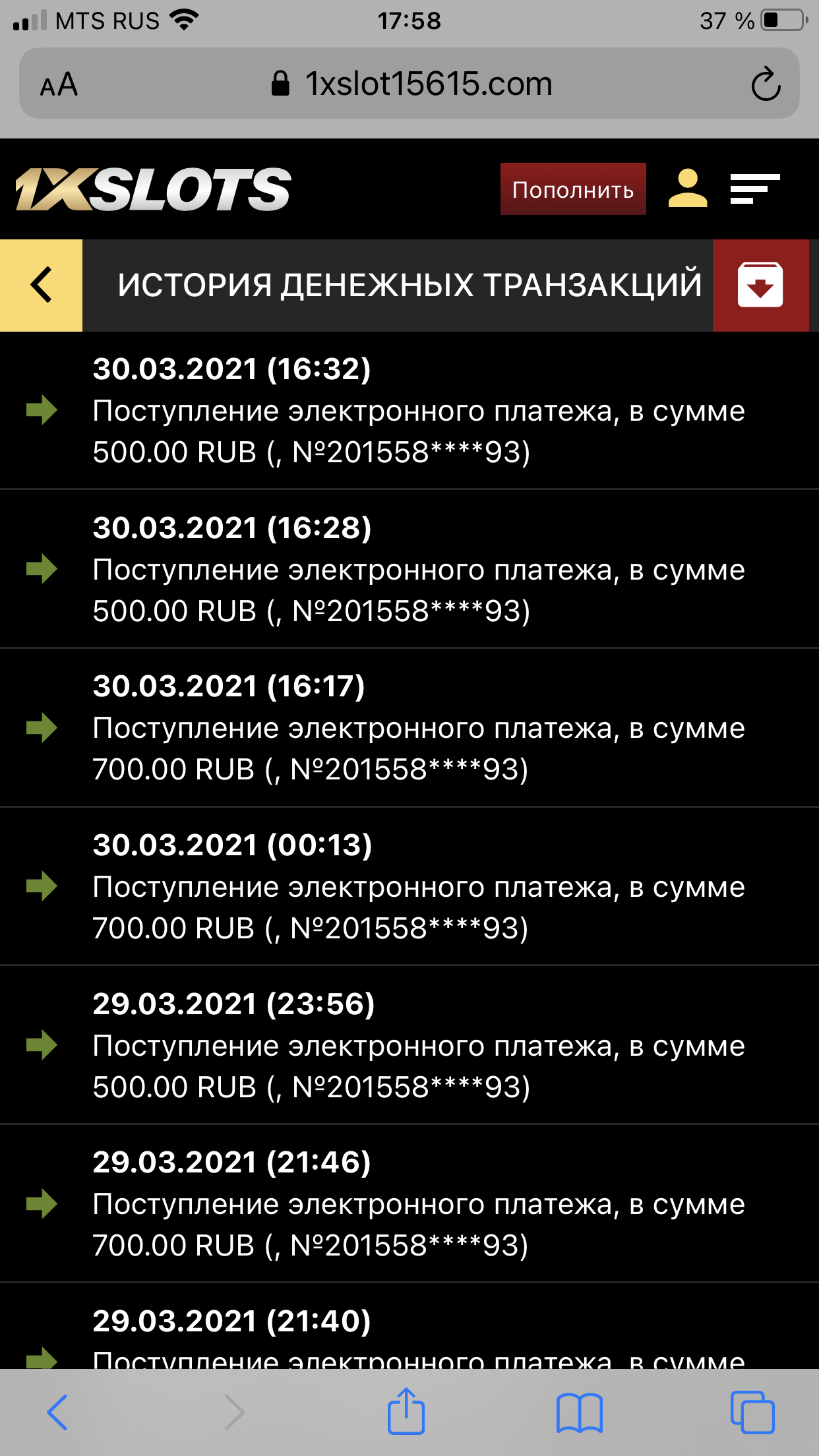Tap the Пополнить deposit button
Viewport: 819px width, 1456px height.
click(572, 189)
